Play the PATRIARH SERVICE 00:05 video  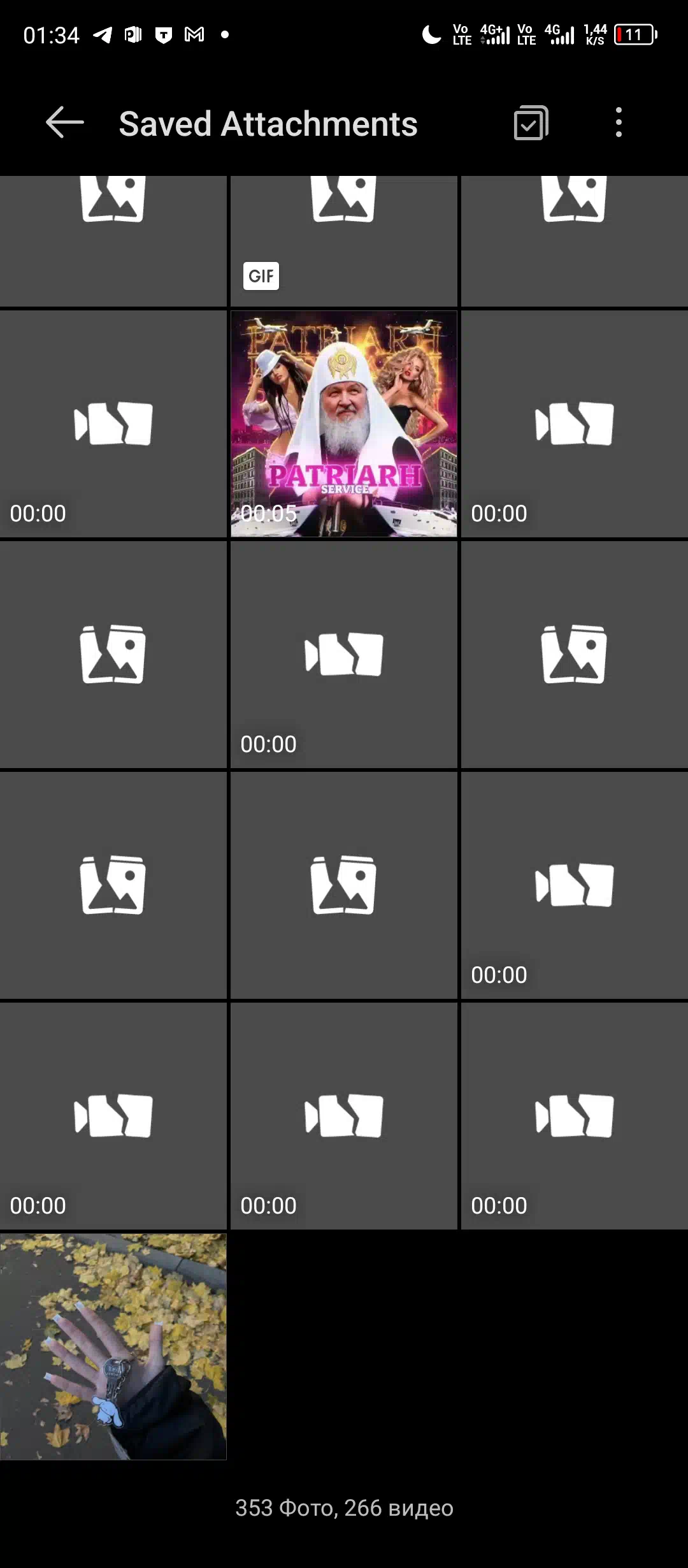(x=344, y=424)
